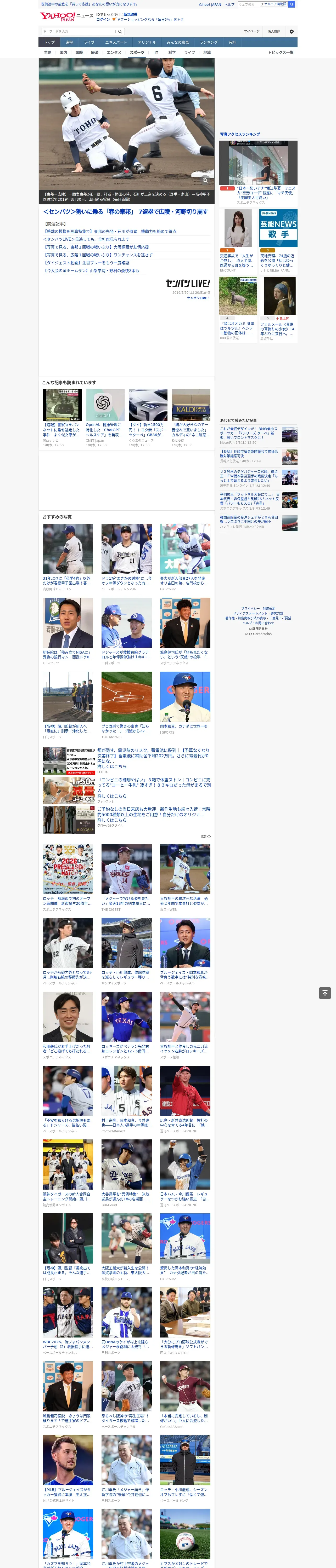The height and width of the screenshot is (1568, 336).
Task: Read the BMW 2シリーズ クーペ article
Action: pyautogui.click(x=249, y=433)
